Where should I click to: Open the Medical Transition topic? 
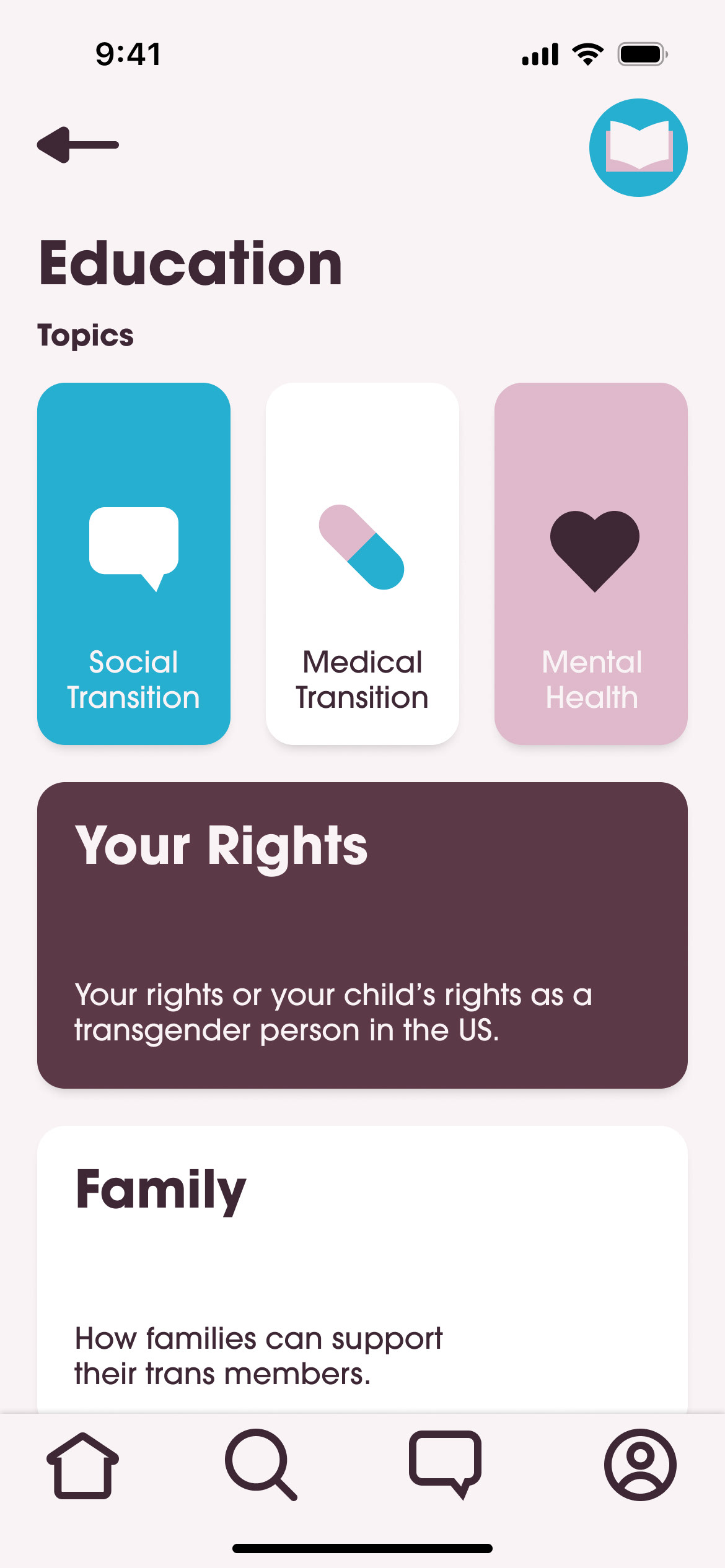point(362,564)
